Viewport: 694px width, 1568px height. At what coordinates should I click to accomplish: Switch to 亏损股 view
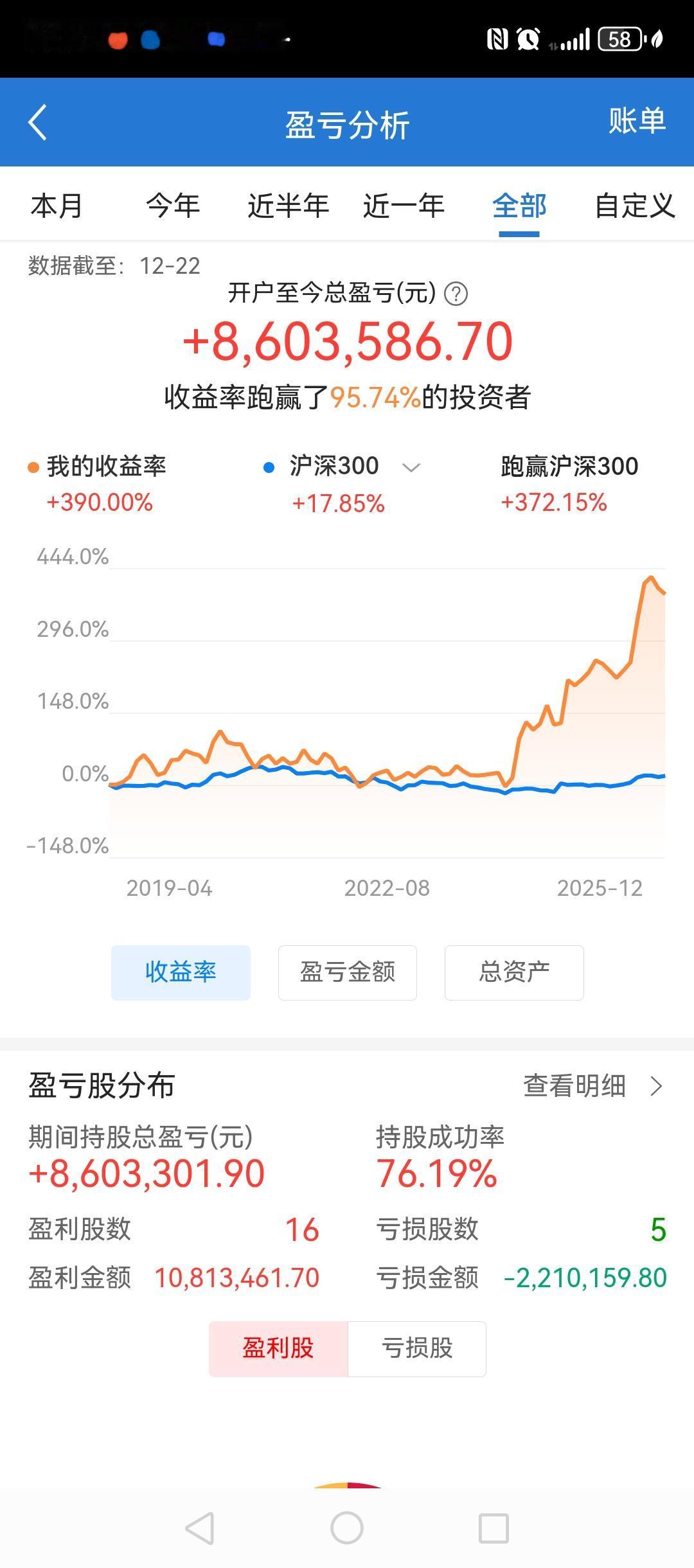tap(416, 1348)
